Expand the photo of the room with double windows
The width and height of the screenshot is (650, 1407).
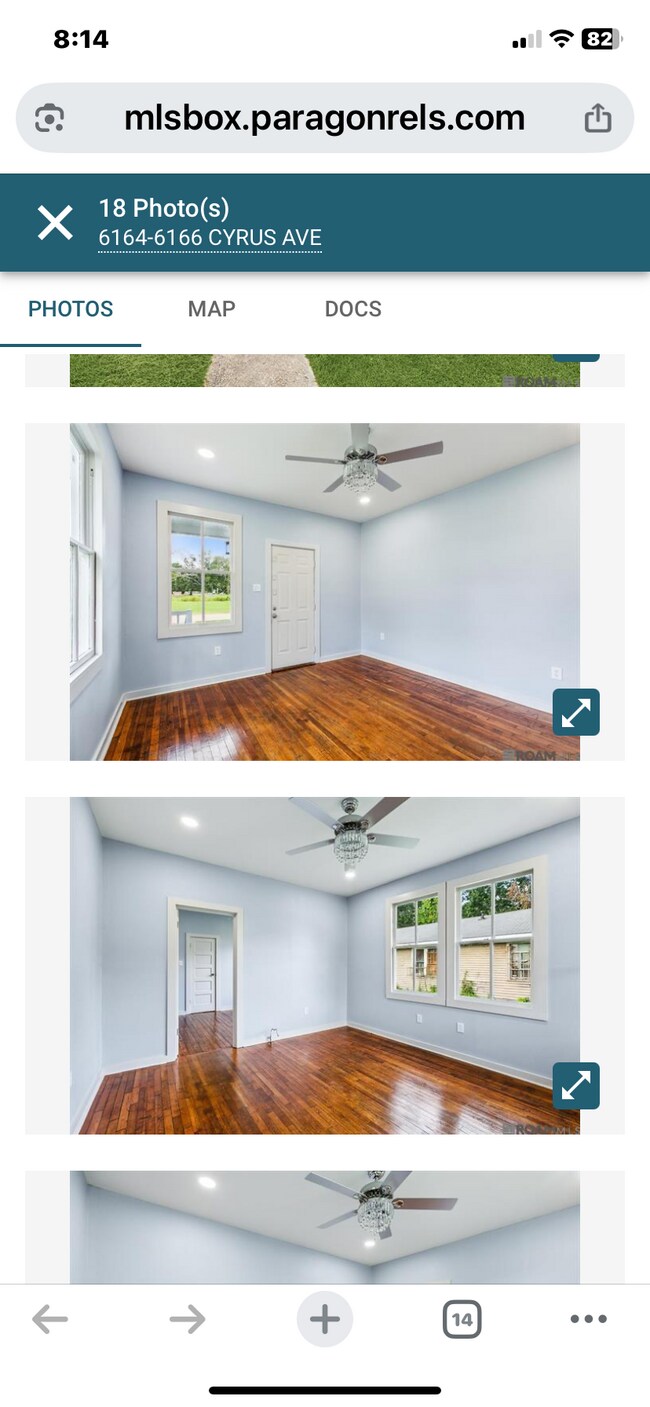pyautogui.click(x=576, y=1086)
